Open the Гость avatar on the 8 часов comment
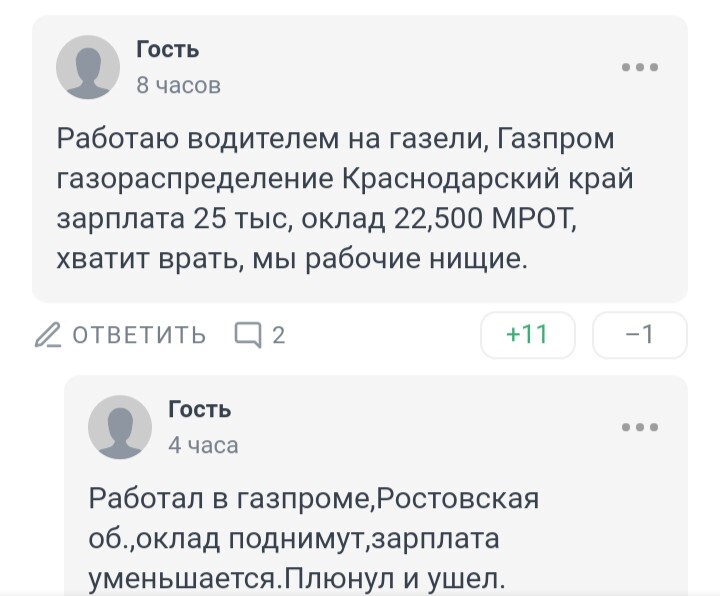The height and width of the screenshot is (596, 720). click(88, 67)
